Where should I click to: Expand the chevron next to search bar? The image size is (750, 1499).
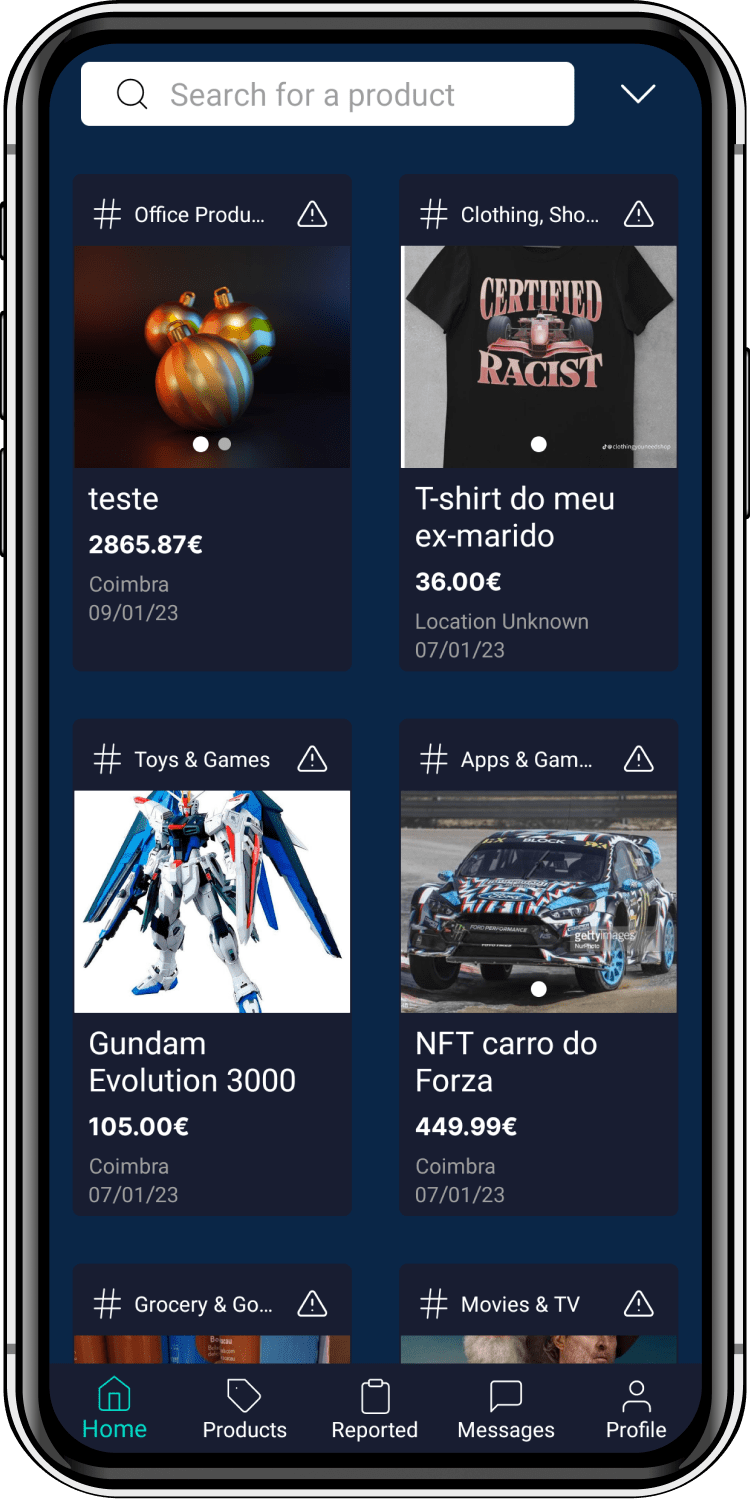point(638,93)
